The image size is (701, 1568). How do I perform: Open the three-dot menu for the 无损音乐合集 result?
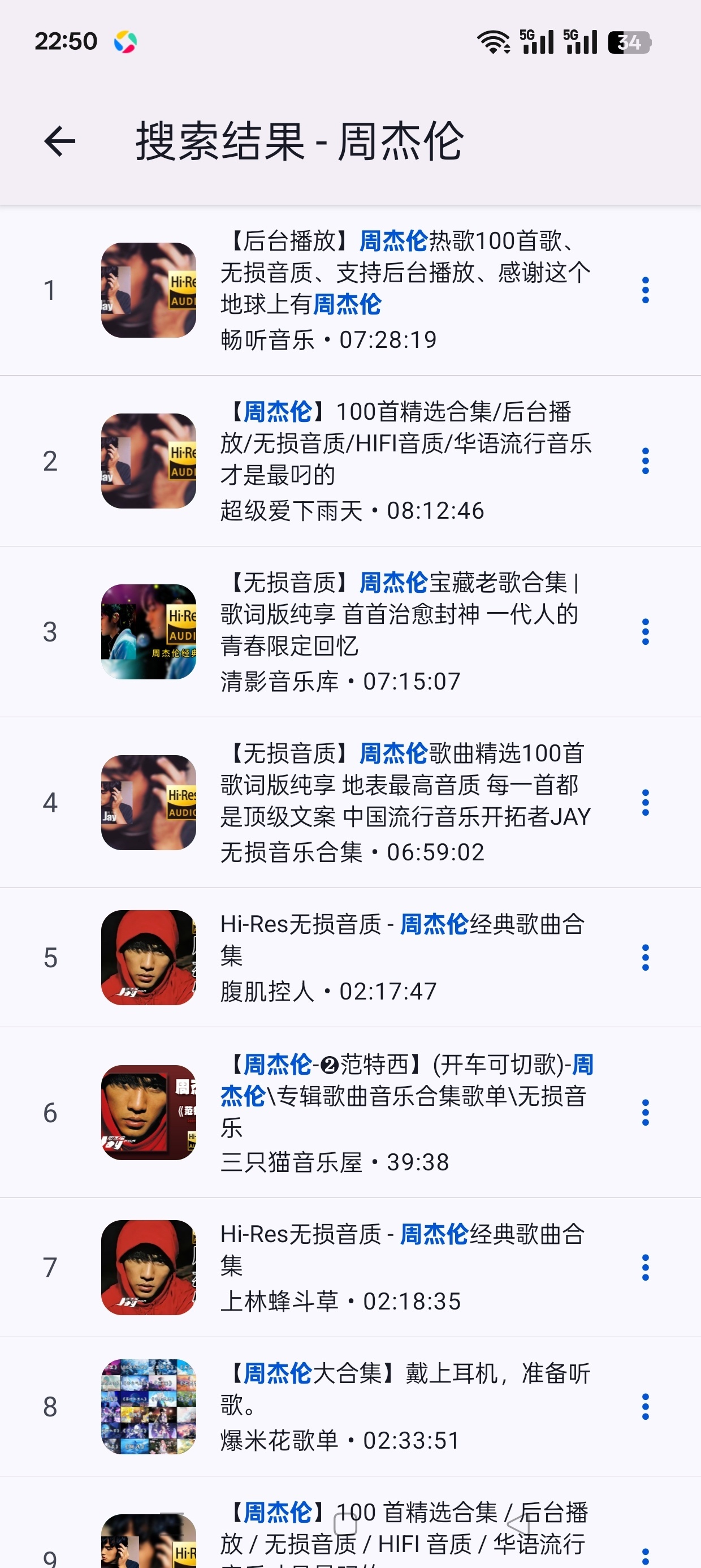tap(646, 802)
